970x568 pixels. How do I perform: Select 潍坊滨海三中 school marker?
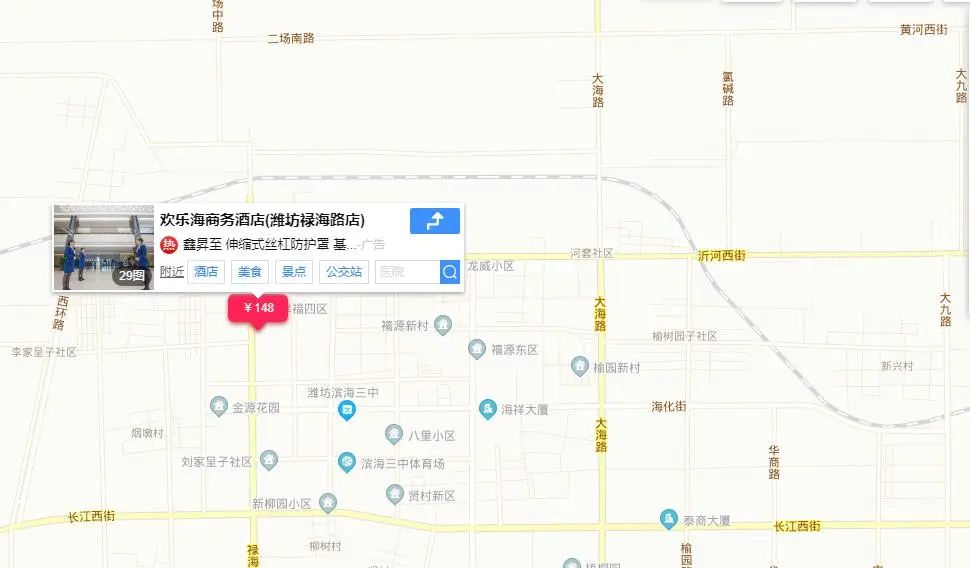coord(347,410)
